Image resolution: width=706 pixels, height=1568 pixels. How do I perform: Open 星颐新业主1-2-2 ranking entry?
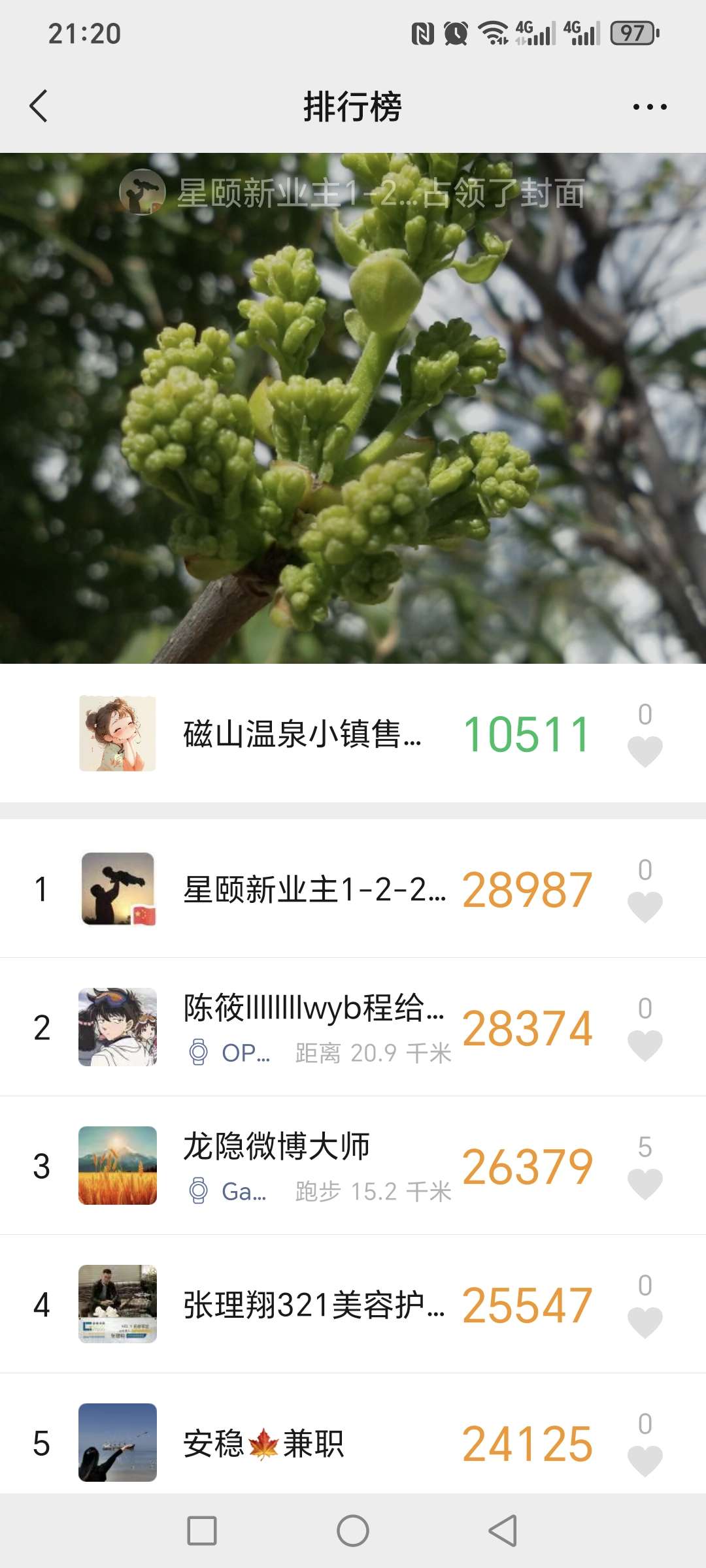[x=314, y=889]
